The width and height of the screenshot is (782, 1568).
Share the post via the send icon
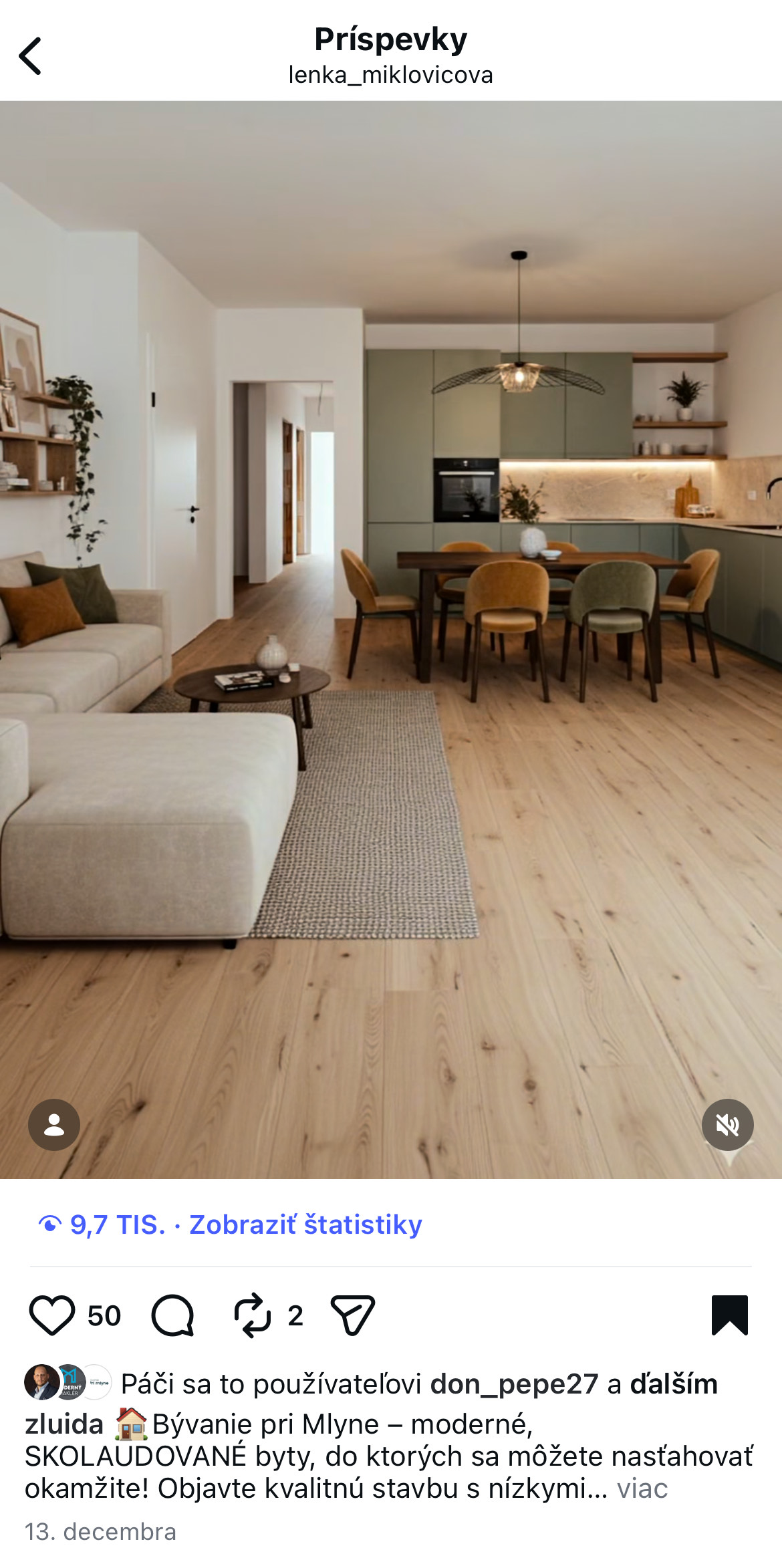tap(353, 1315)
